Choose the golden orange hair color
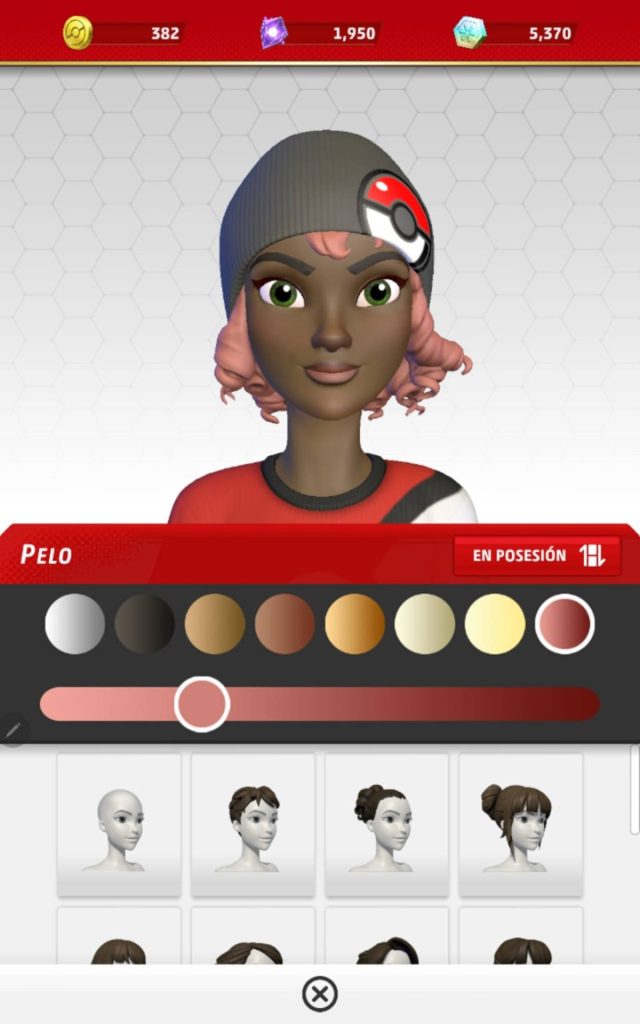Screen dimensions: 640x1024 [355, 624]
